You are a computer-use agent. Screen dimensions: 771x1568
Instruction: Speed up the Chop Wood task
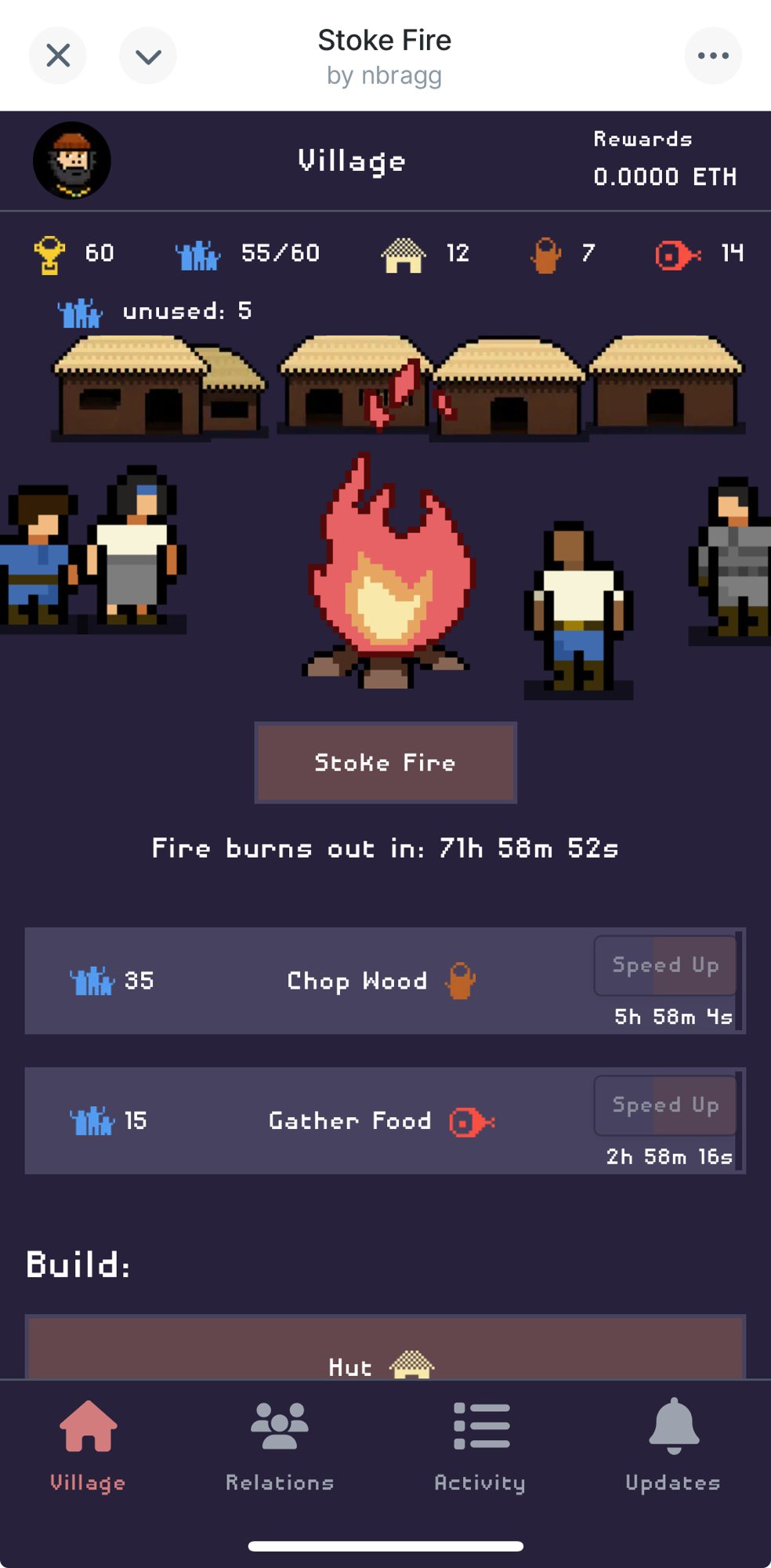(x=665, y=966)
